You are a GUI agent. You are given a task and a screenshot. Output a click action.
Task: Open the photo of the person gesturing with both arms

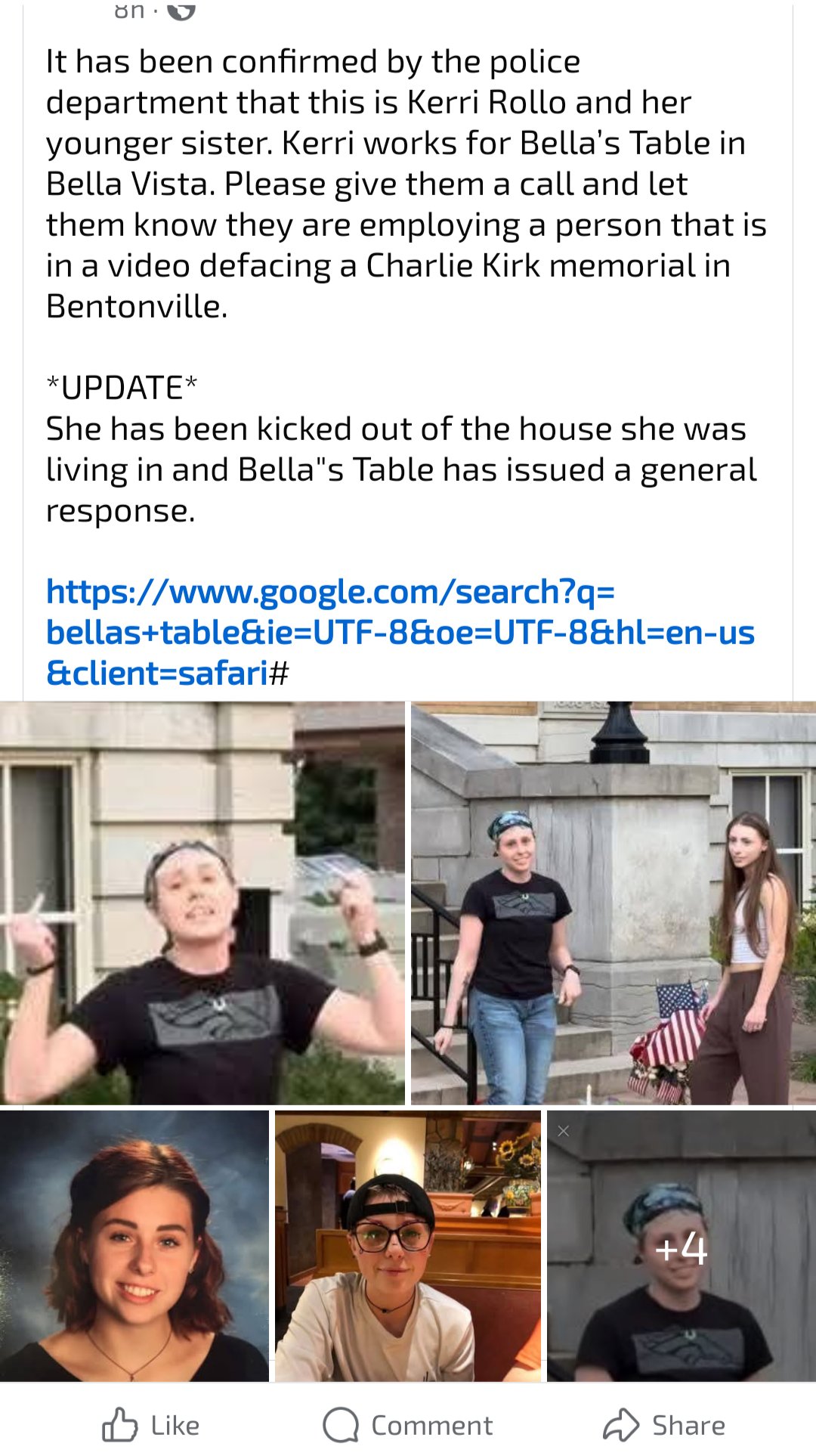(x=202, y=903)
